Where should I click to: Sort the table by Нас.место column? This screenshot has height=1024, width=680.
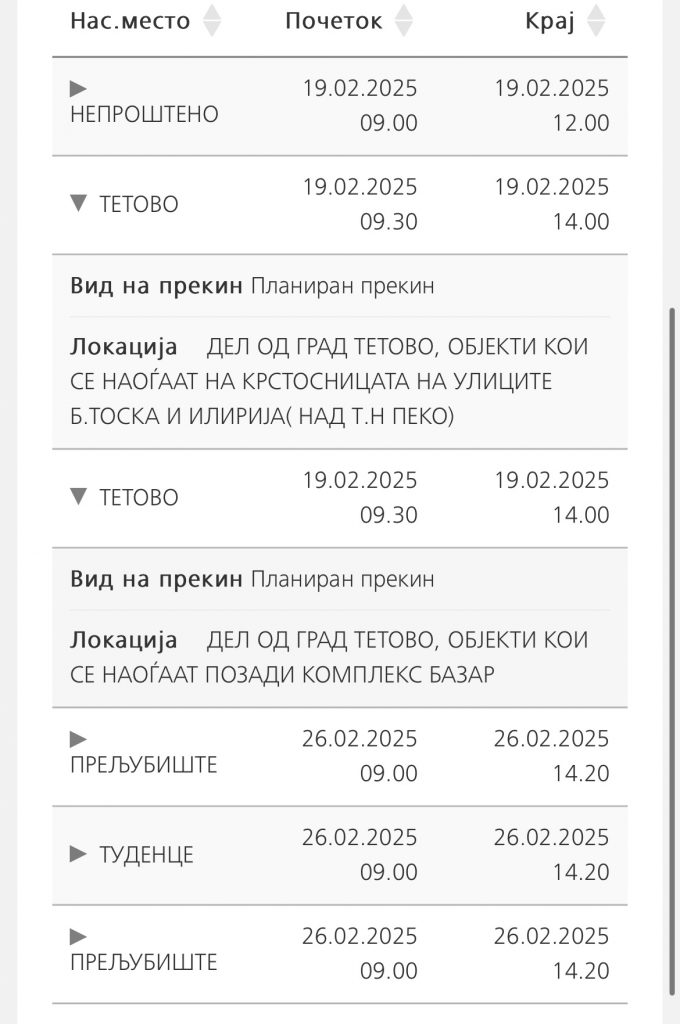coord(213,22)
